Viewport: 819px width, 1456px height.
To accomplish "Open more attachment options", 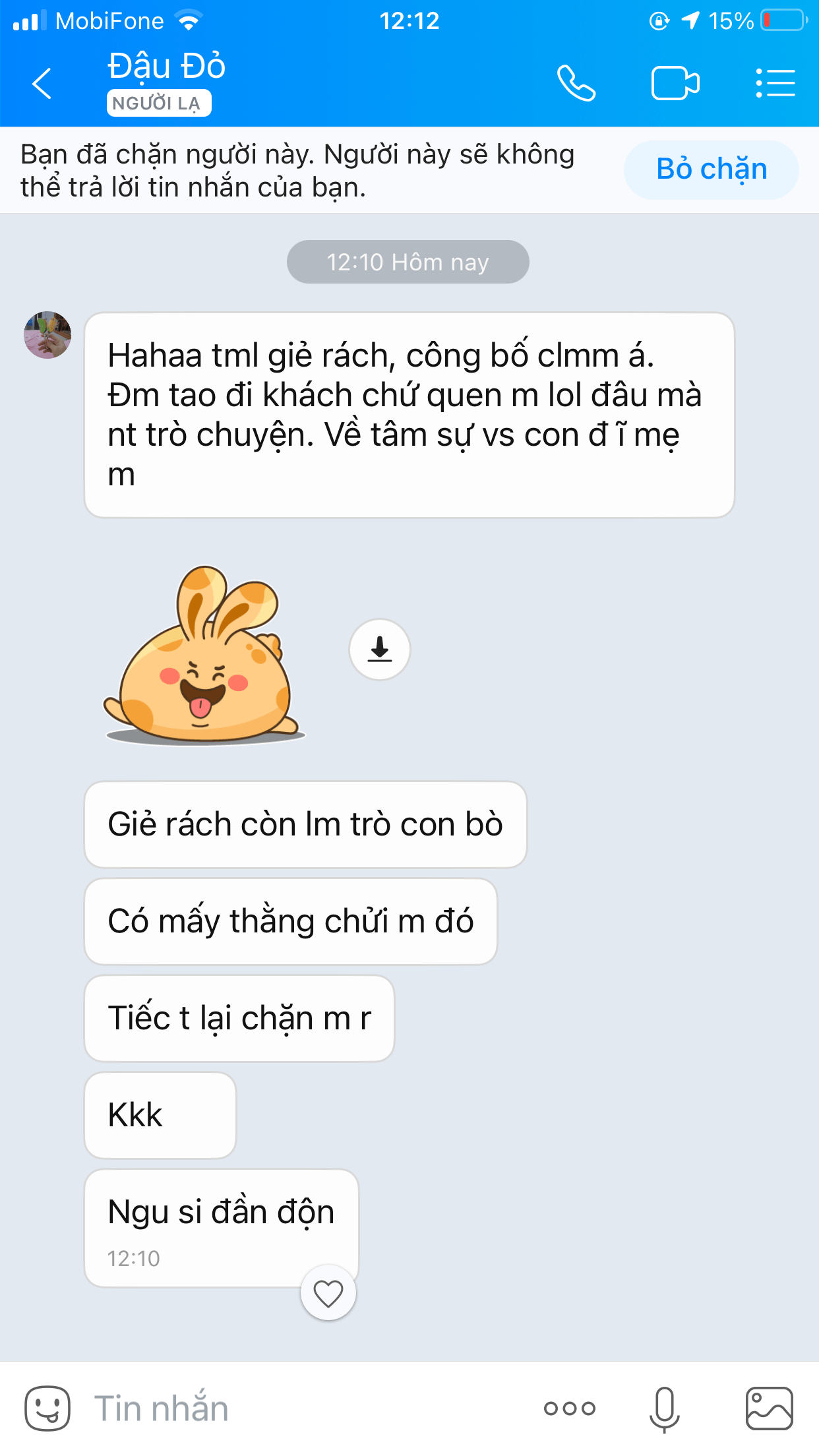I will click(569, 1409).
